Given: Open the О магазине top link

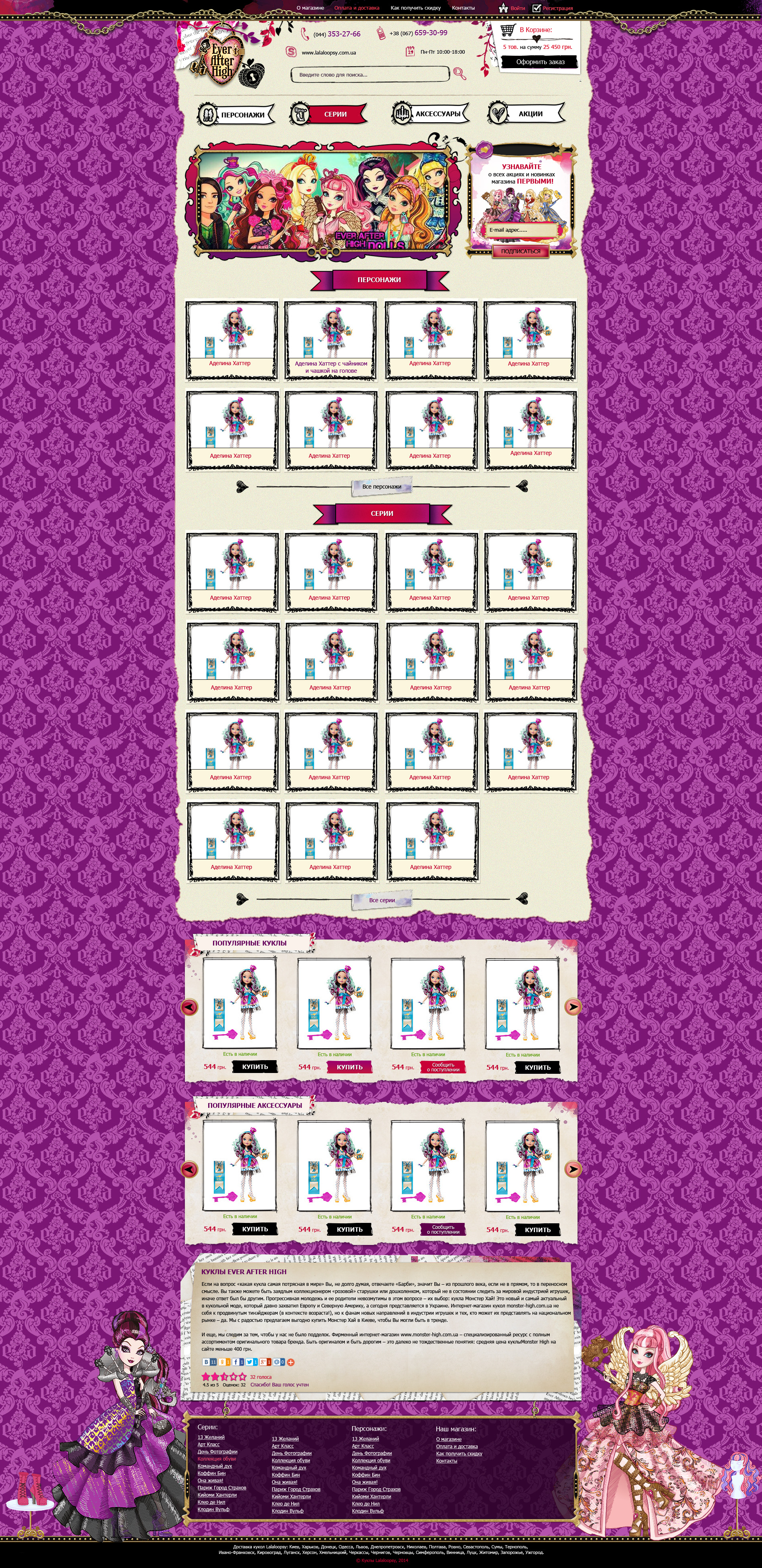Looking at the screenshot, I should (x=310, y=8).
